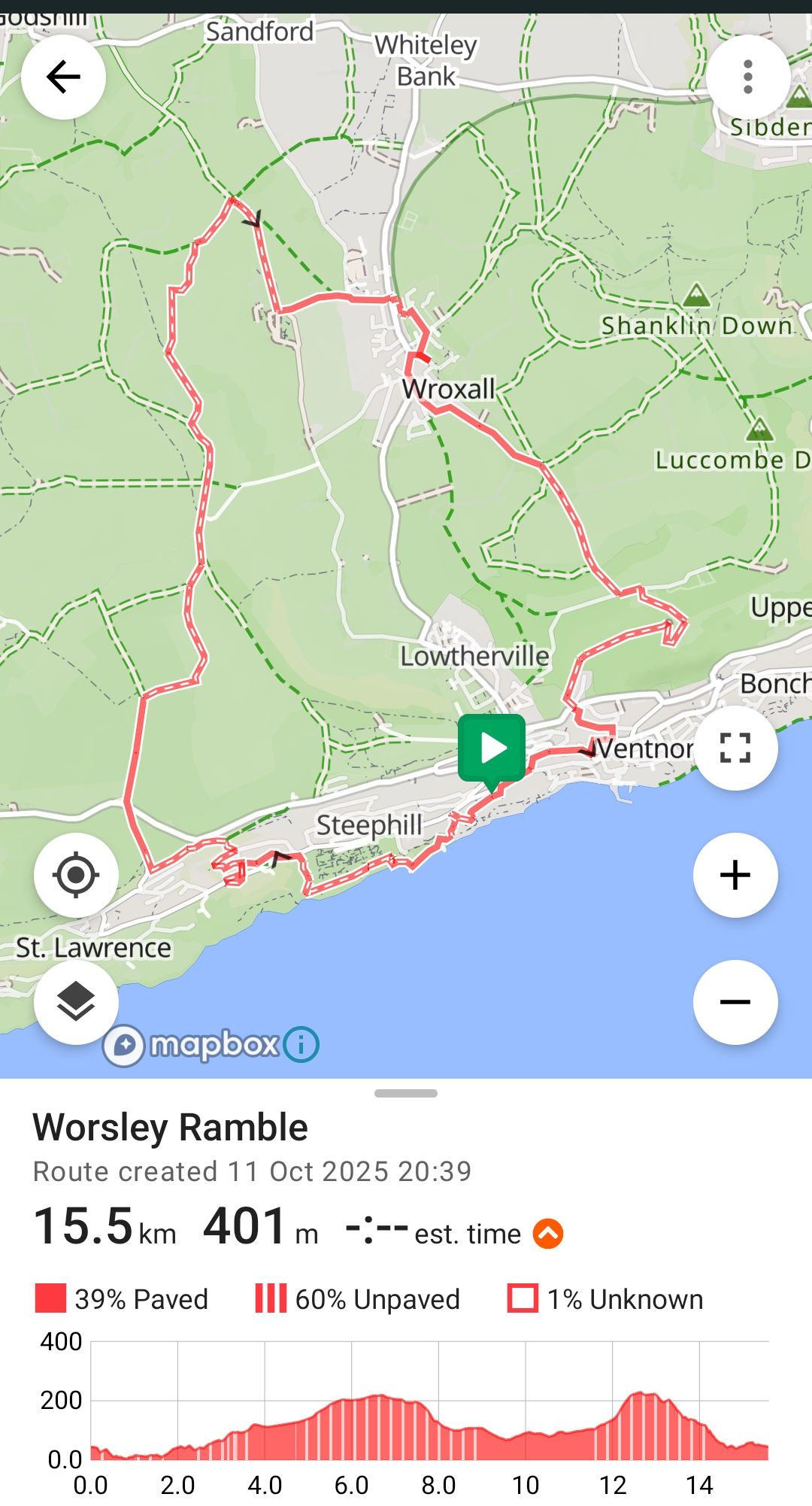The image size is (812, 1506).
Task: Open the map layers selector
Action: click(76, 1002)
